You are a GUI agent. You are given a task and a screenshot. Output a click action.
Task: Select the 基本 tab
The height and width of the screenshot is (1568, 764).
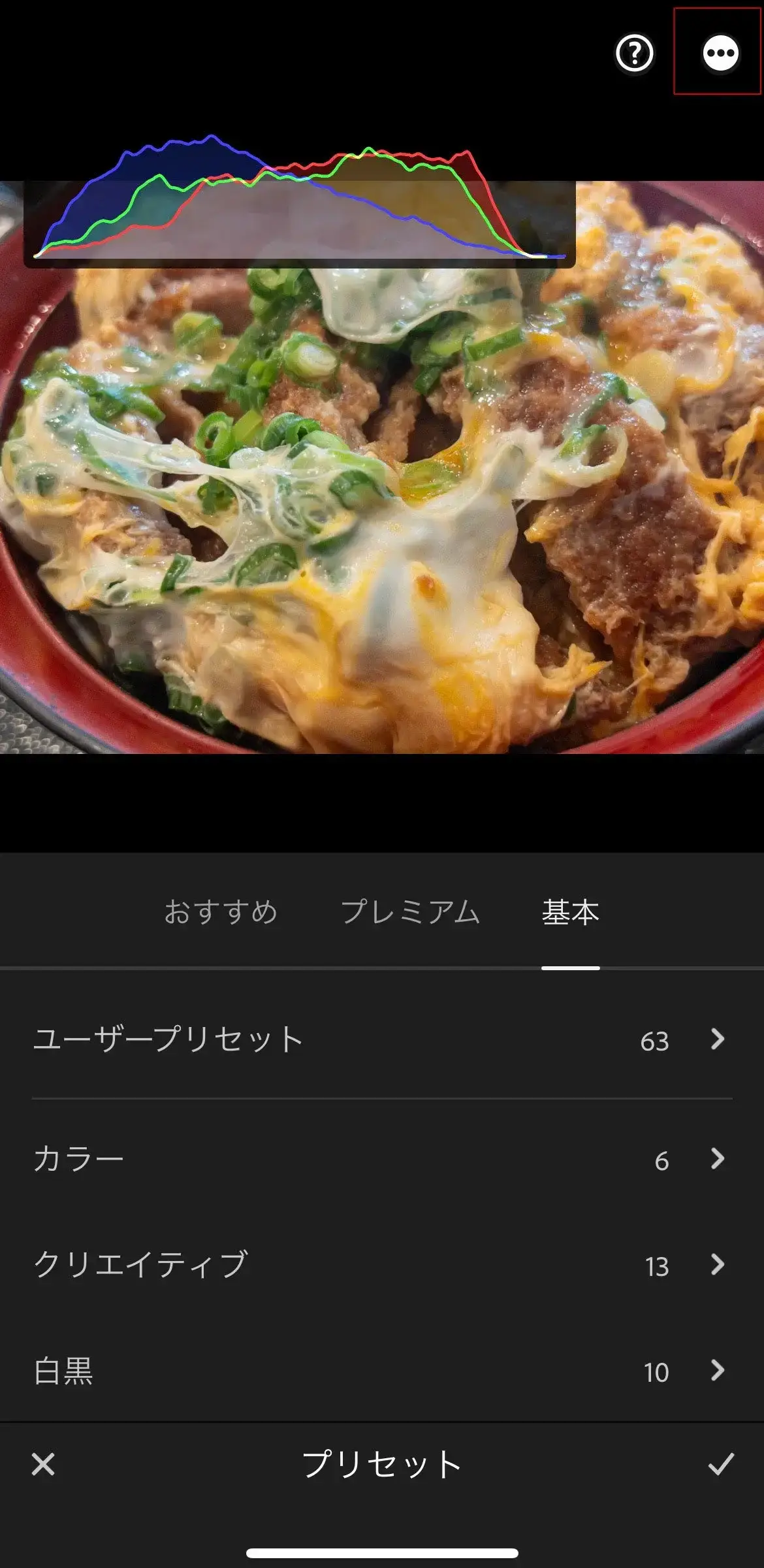pos(570,911)
